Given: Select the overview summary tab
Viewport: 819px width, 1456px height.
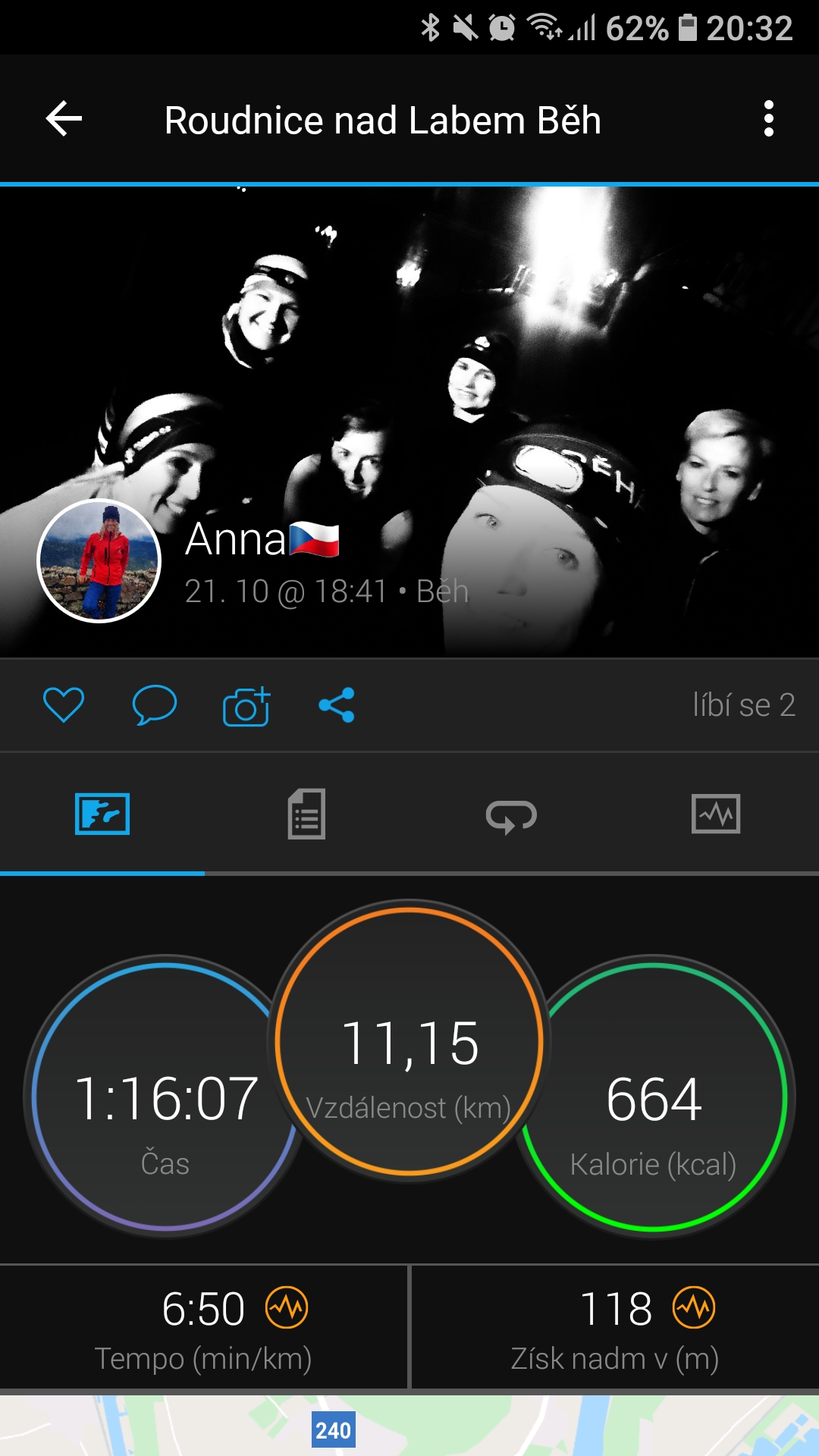Looking at the screenshot, I should pyautogui.click(x=102, y=814).
